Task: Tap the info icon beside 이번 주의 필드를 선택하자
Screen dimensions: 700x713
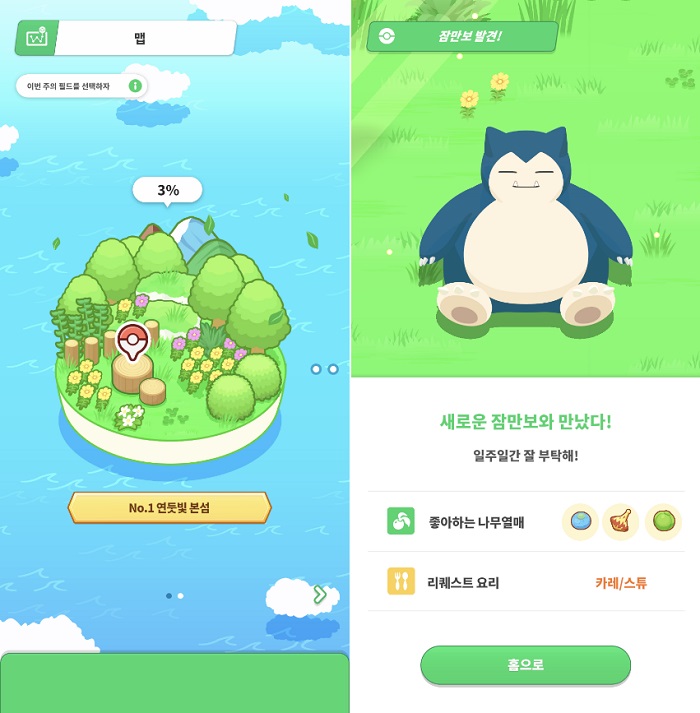Action: [x=134, y=86]
